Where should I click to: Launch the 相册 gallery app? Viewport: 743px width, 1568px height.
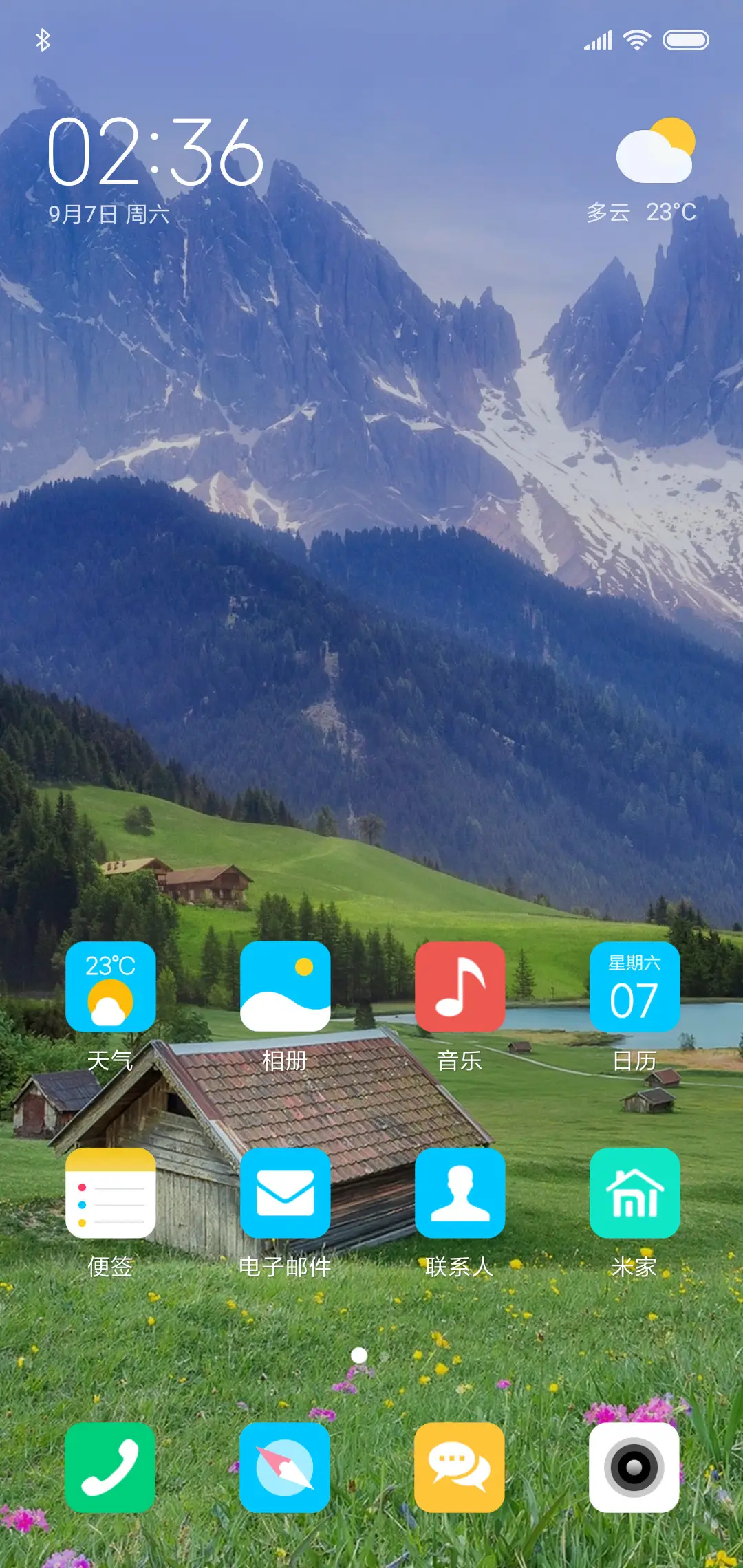click(285, 987)
